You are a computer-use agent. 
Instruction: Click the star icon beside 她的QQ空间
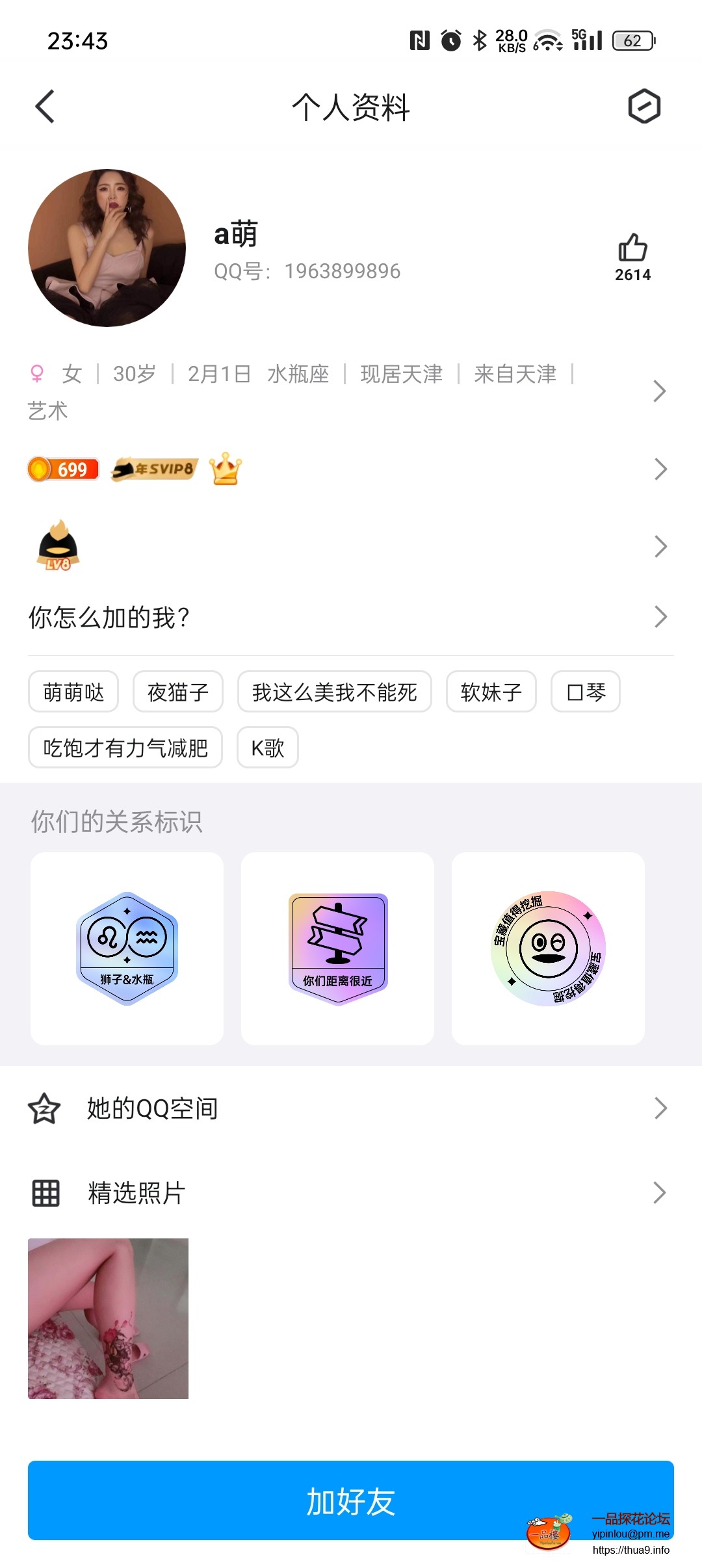click(43, 1108)
